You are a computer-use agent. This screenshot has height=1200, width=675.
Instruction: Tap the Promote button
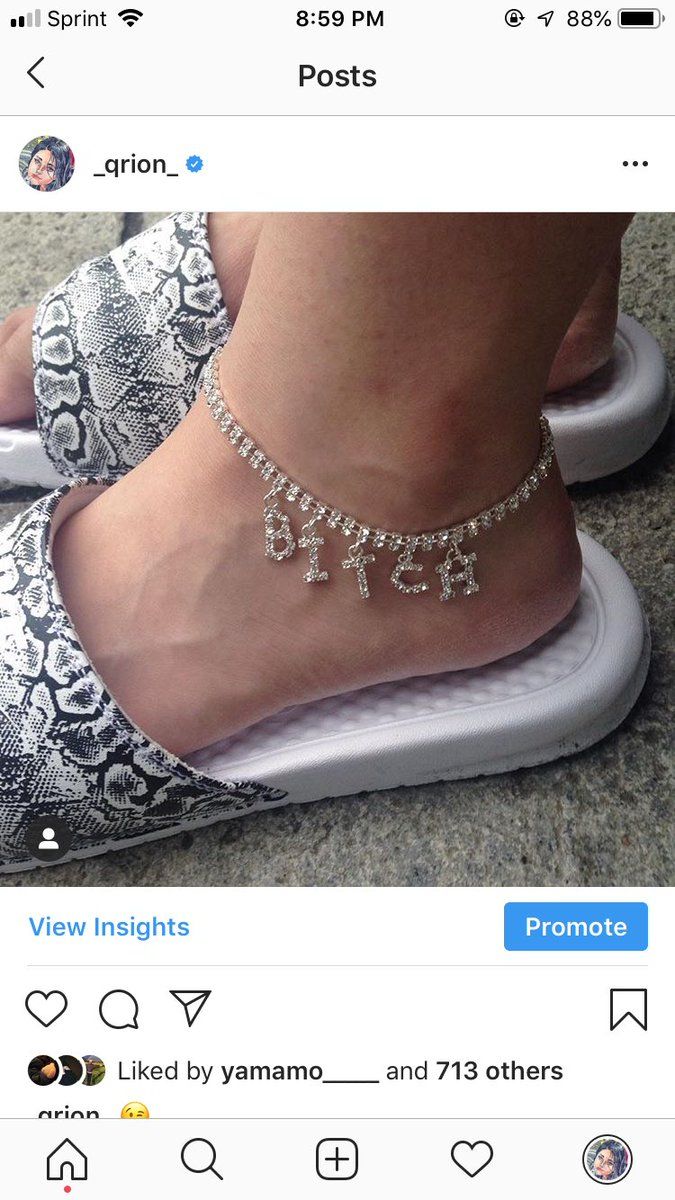(575, 927)
